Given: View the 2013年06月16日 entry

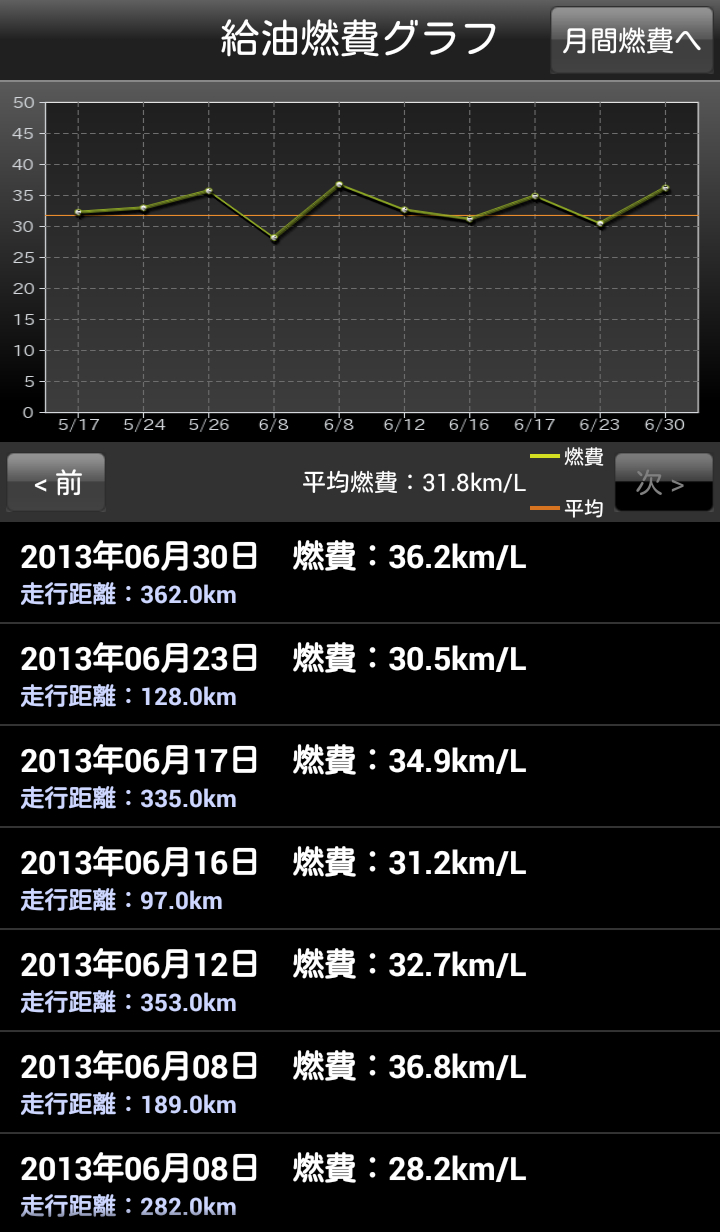Looking at the screenshot, I should point(360,879).
